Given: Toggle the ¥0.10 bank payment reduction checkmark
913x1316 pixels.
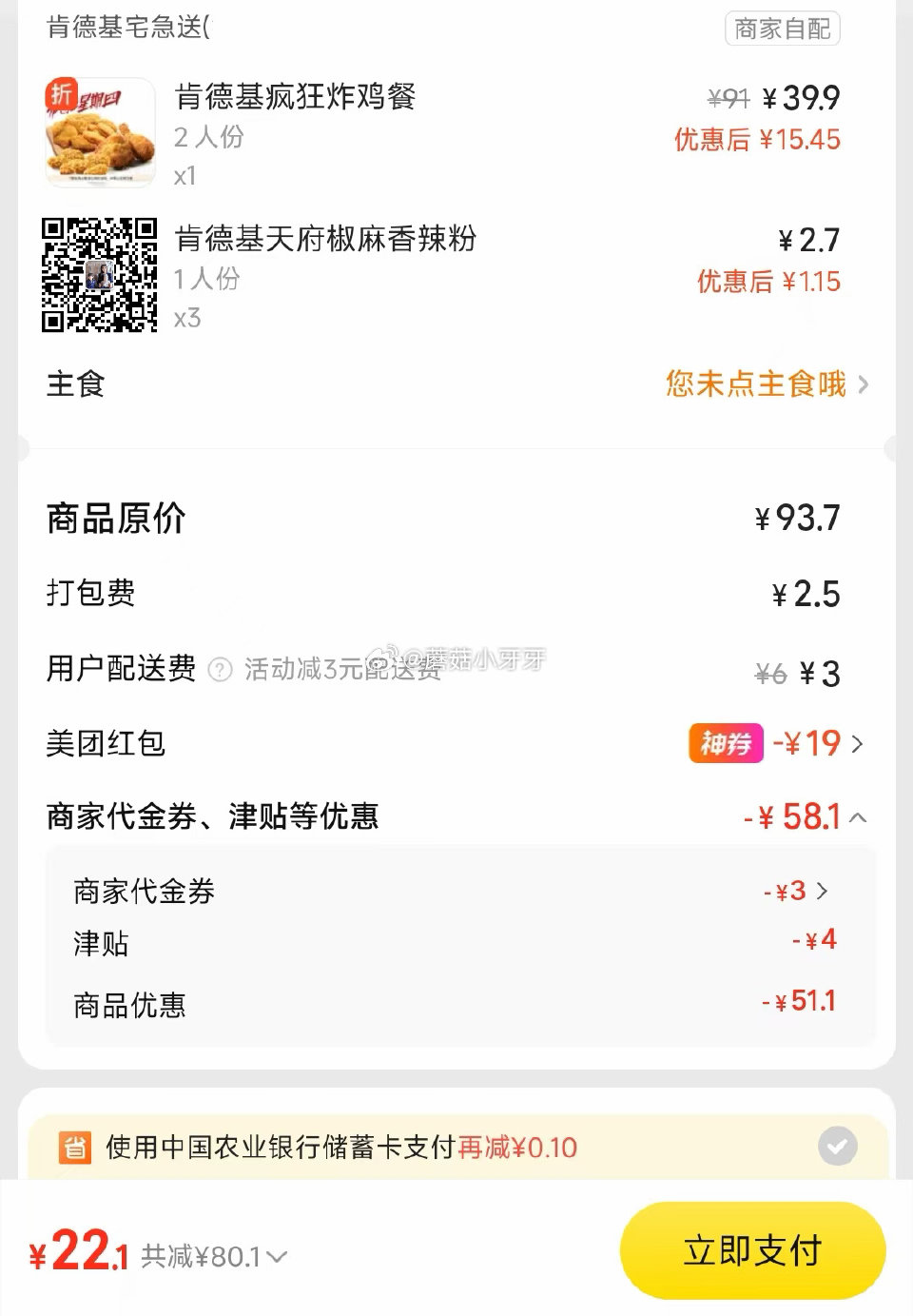Looking at the screenshot, I should click(838, 1147).
